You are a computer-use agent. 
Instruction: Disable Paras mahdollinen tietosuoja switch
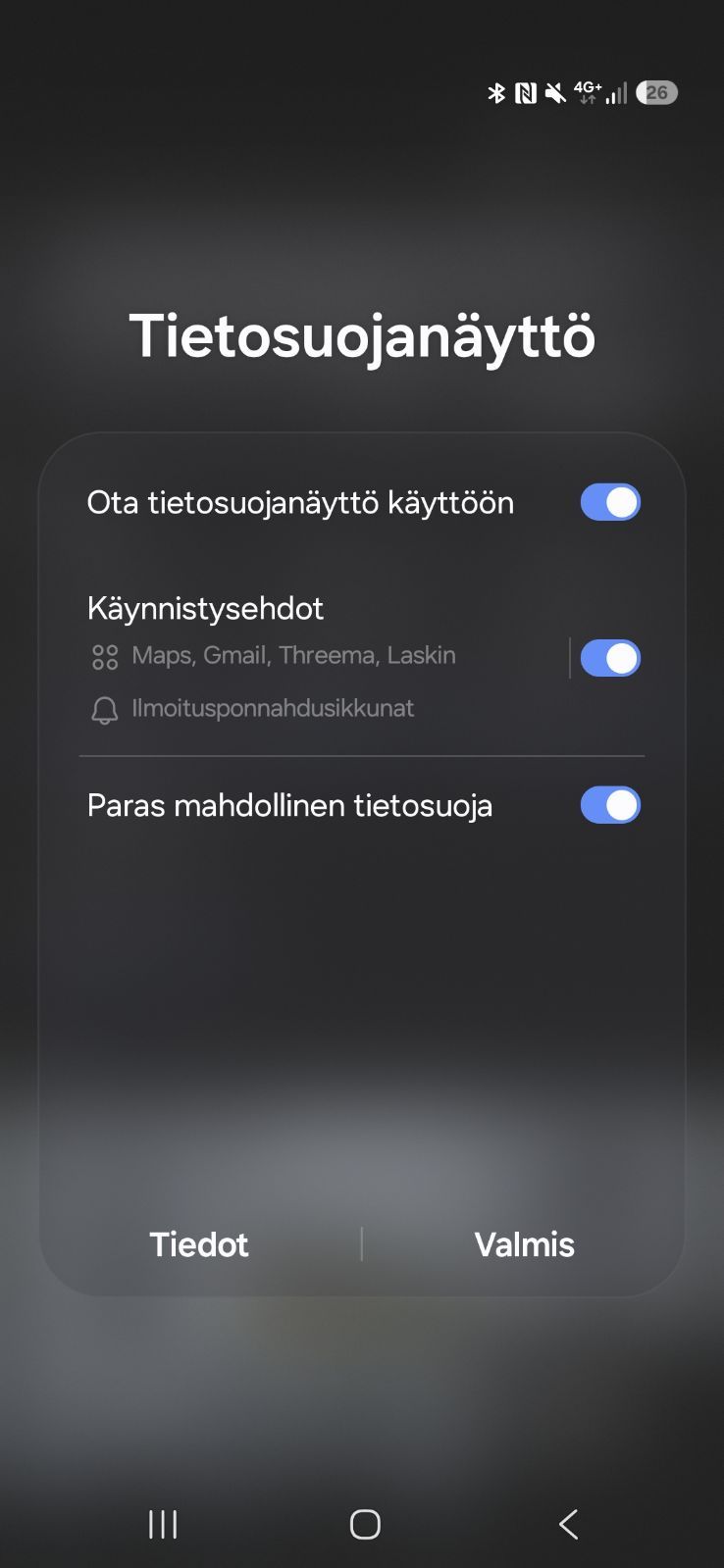[609, 805]
